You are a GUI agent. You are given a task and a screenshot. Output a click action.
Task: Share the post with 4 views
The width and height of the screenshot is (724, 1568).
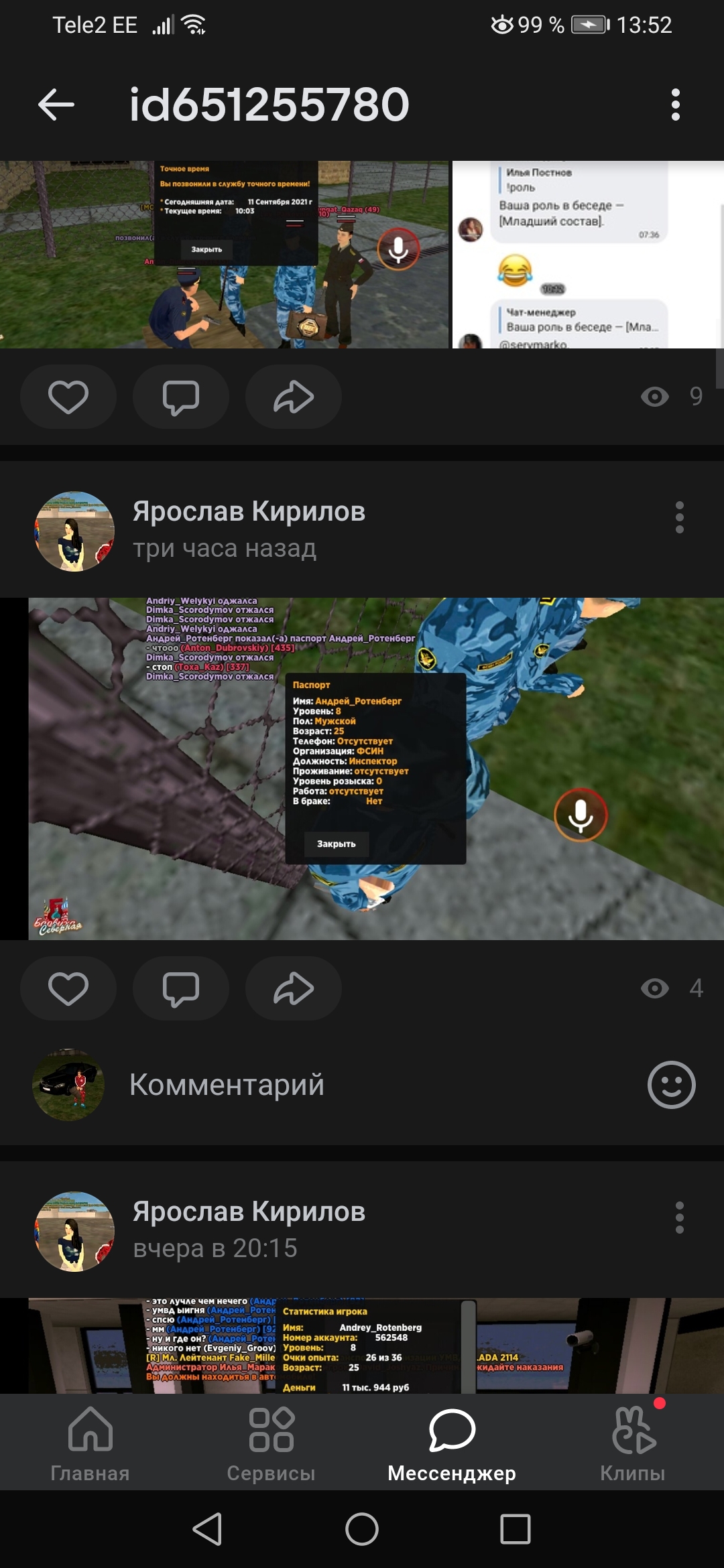(294, 988)
